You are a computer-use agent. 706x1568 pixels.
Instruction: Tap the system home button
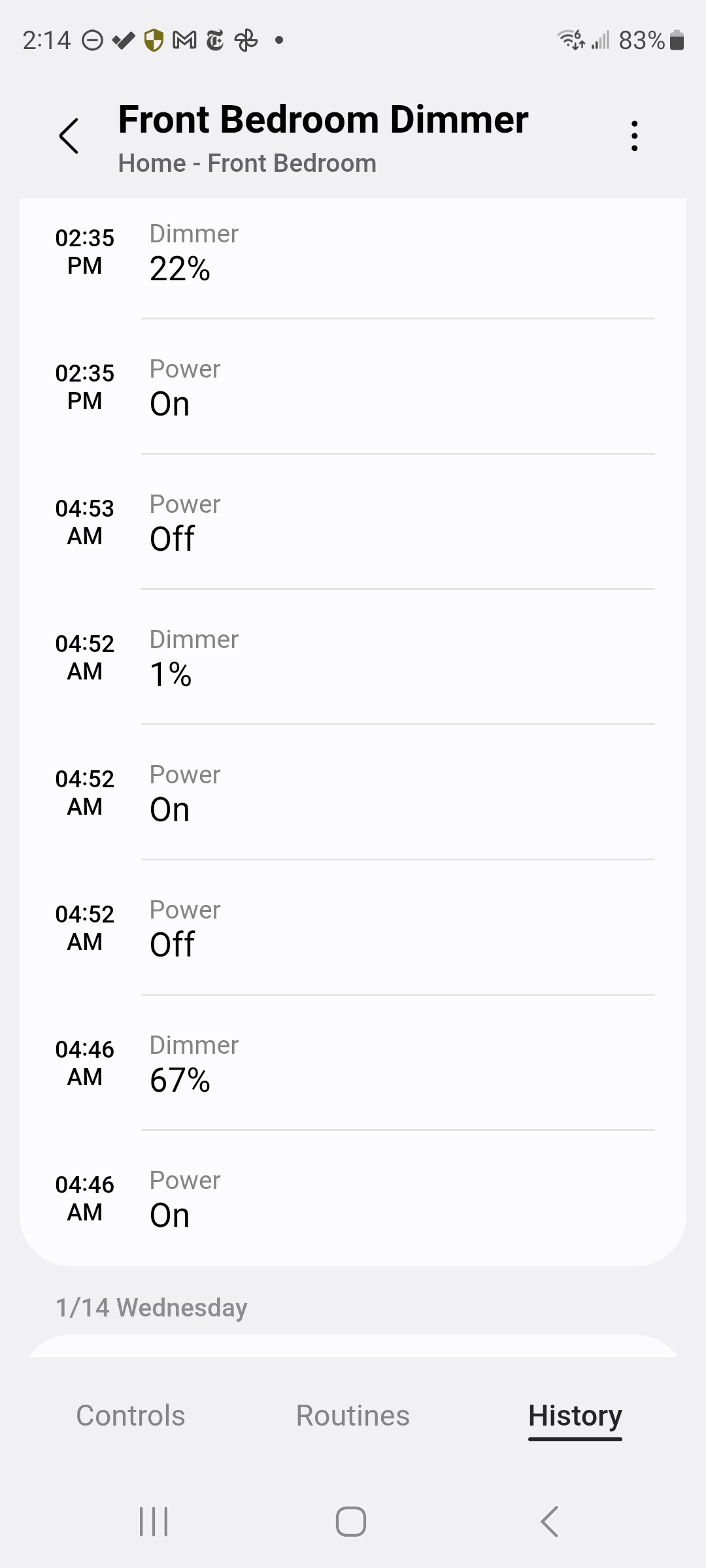pyautogui.click(x=351, y=1522)
